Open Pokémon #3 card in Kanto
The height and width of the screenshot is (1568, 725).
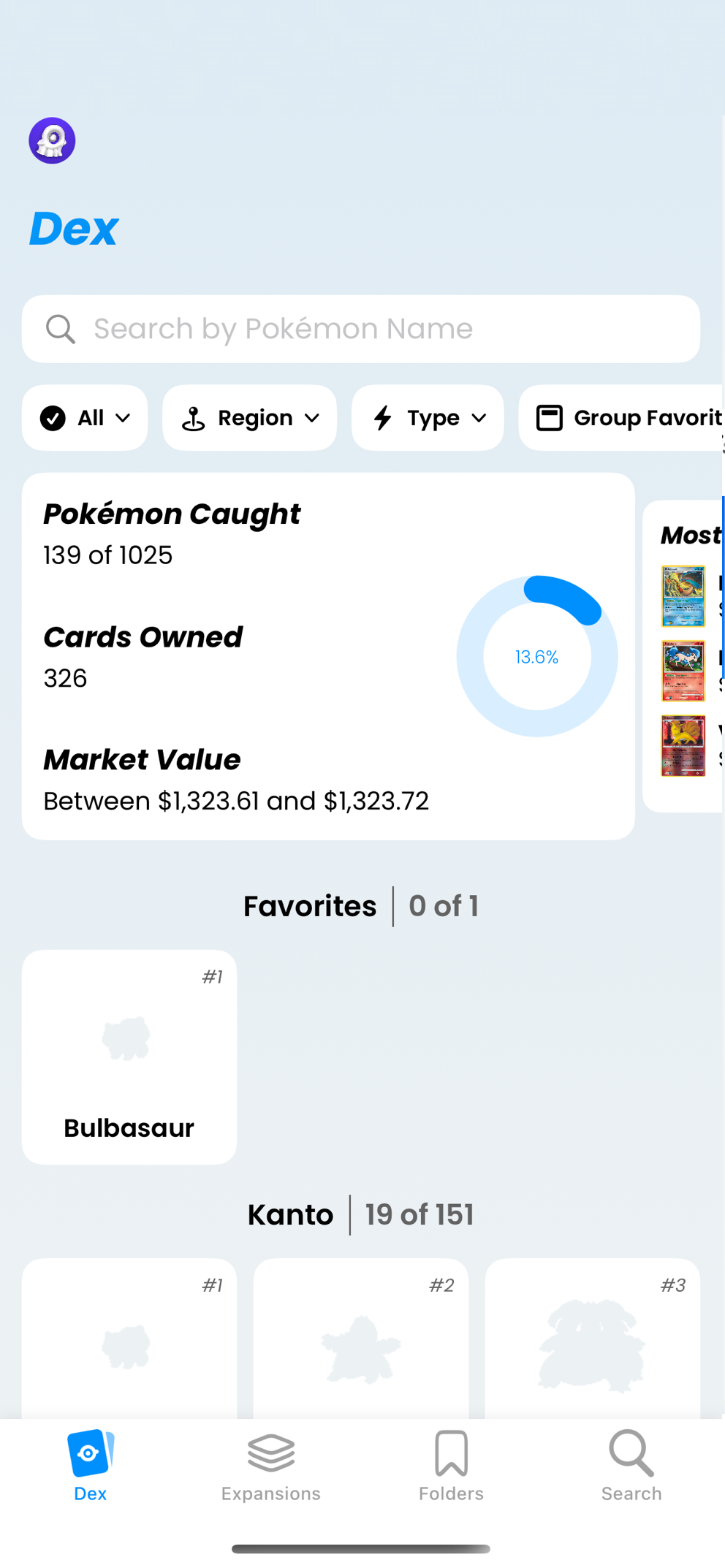click(x=593, y=1339)
